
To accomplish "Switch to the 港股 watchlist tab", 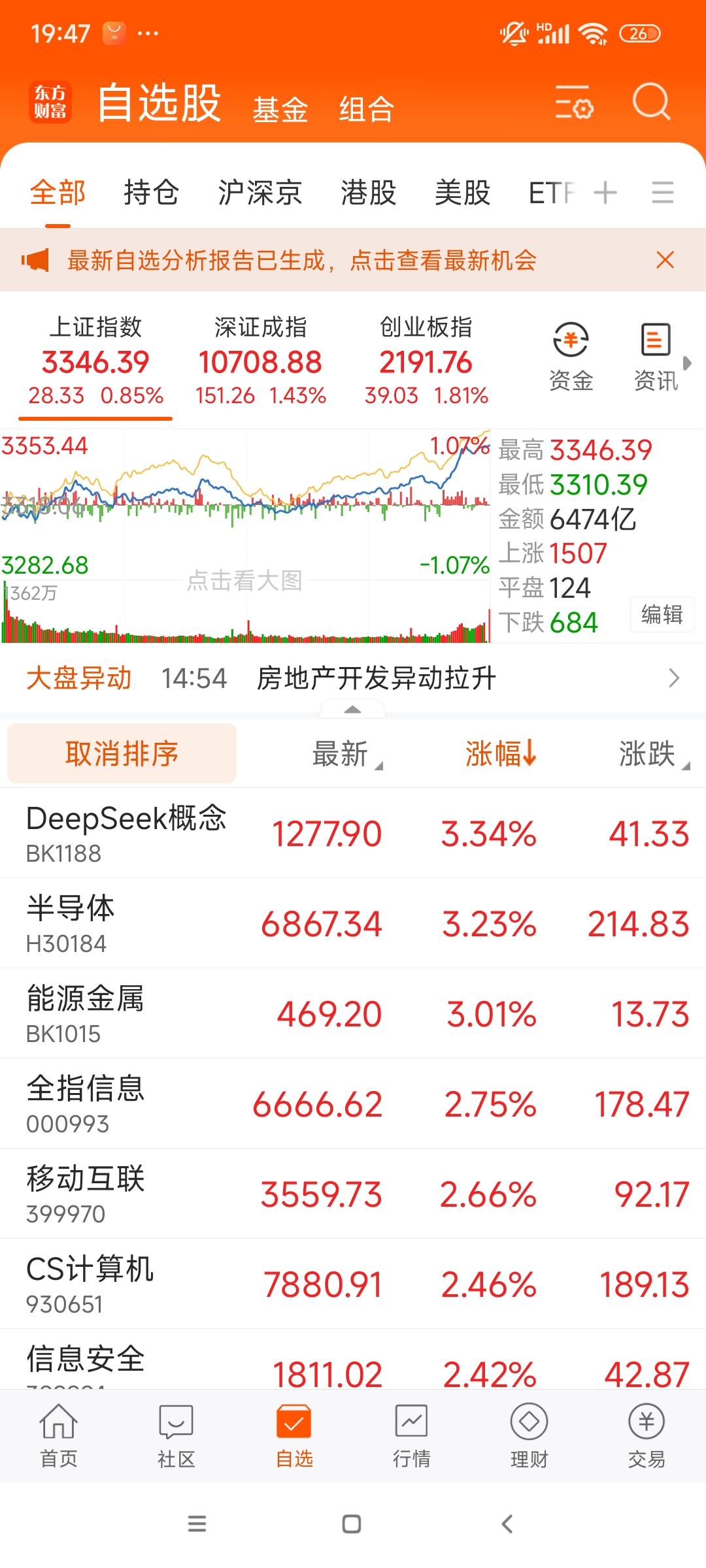I will coord(368,192).
